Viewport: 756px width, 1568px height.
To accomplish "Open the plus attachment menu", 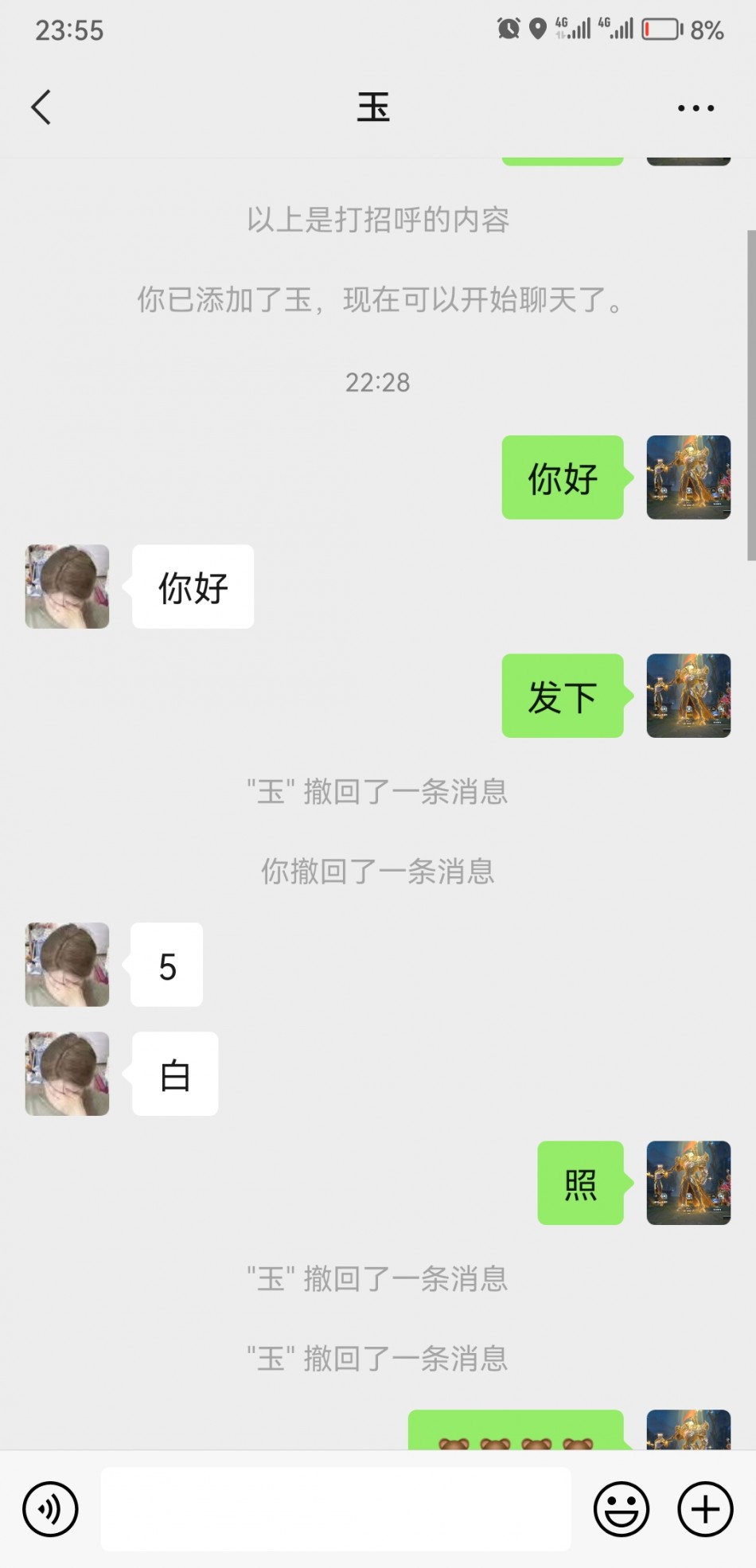I will click(x=705, y=1508).
